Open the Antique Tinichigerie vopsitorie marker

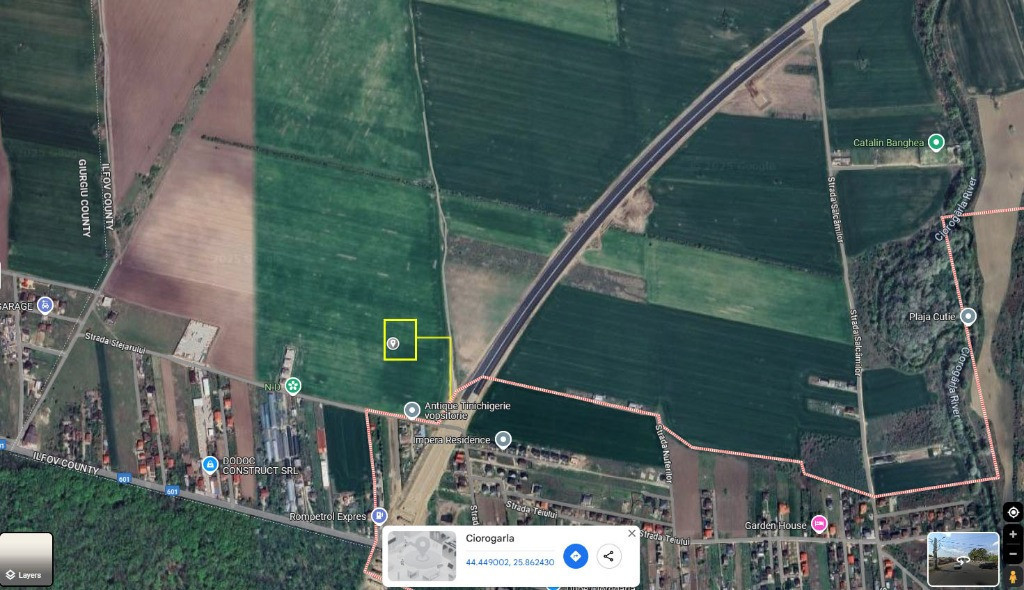pos(412,409)
